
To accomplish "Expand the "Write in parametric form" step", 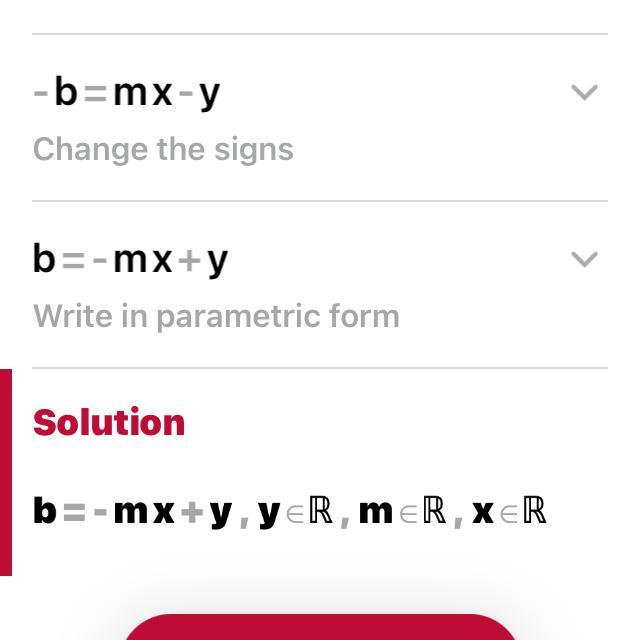I will [x=584, y=260].
